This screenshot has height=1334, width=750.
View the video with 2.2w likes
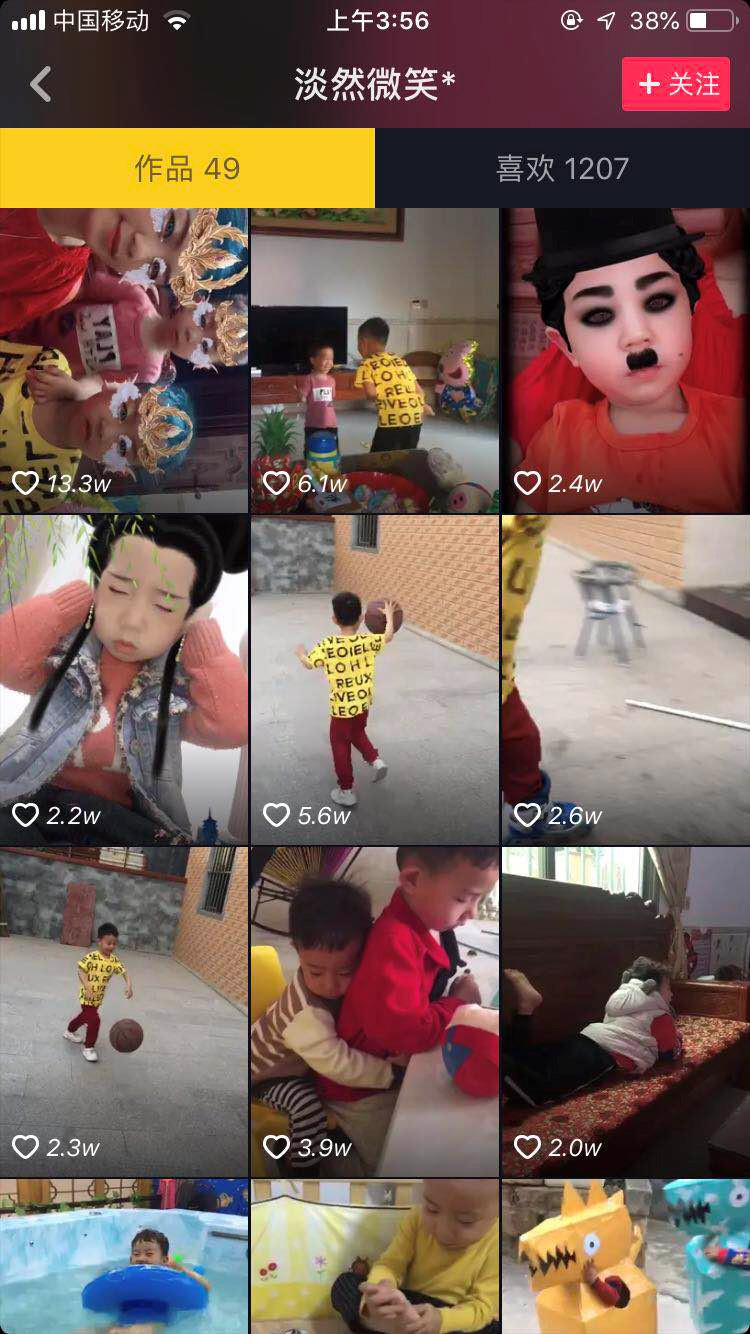tap(124, 680)
